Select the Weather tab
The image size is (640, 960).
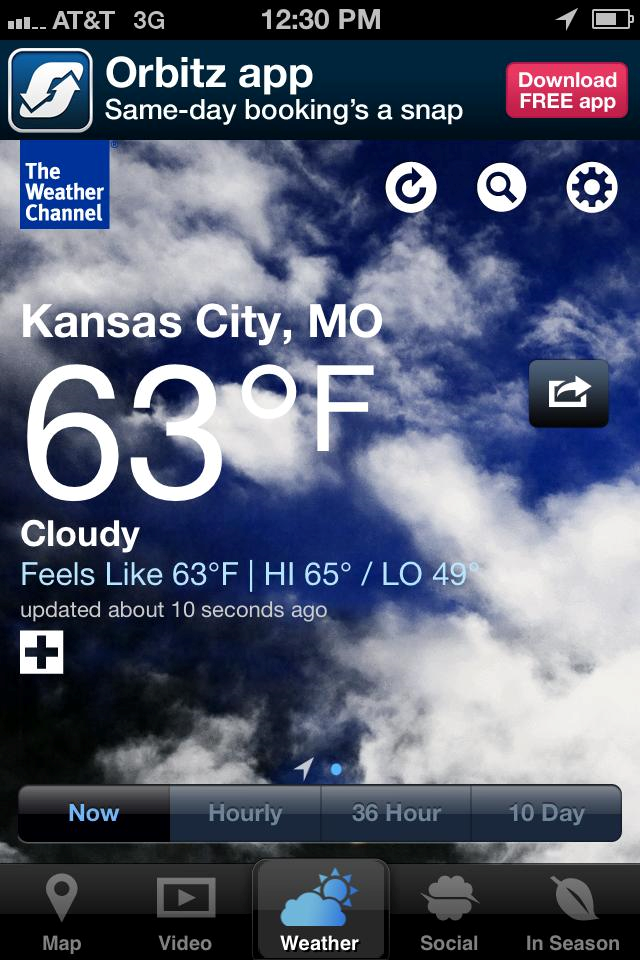[320, 912]
